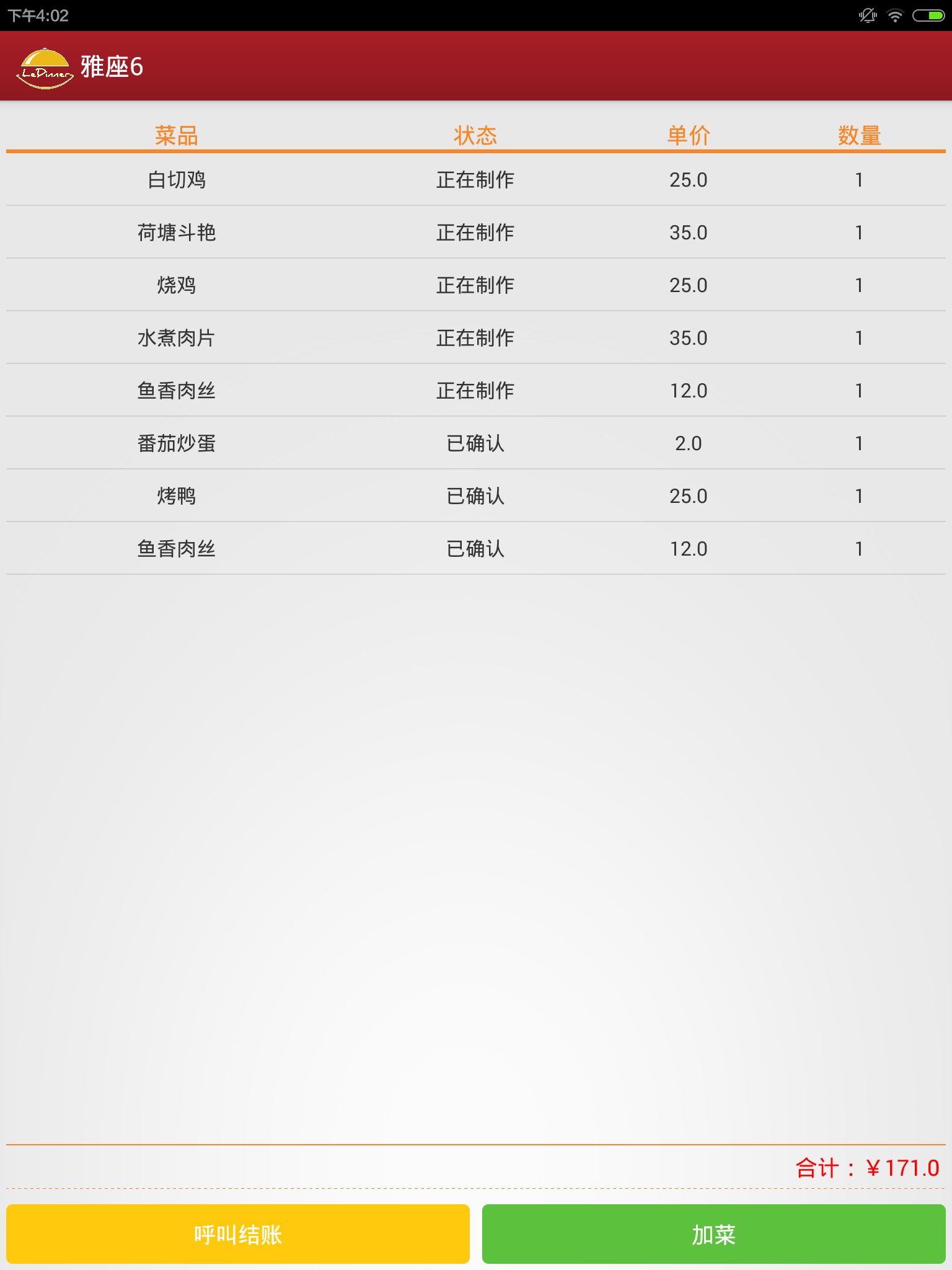Viewport: 952px width, 1270px height.
Task: Tap the 烧鸡 row status 正在制作
Action: [x=475, y=285]
